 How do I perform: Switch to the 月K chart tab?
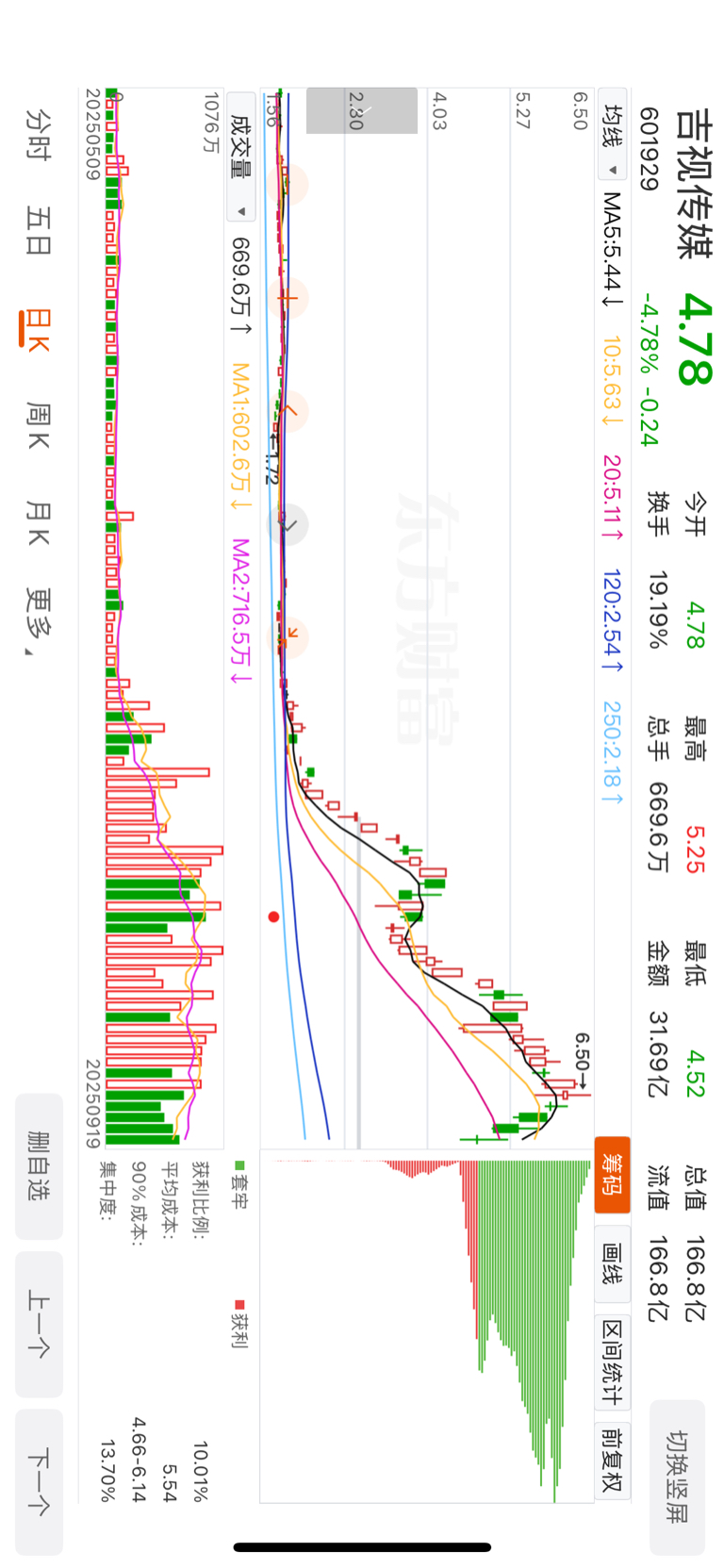(38, 523)
